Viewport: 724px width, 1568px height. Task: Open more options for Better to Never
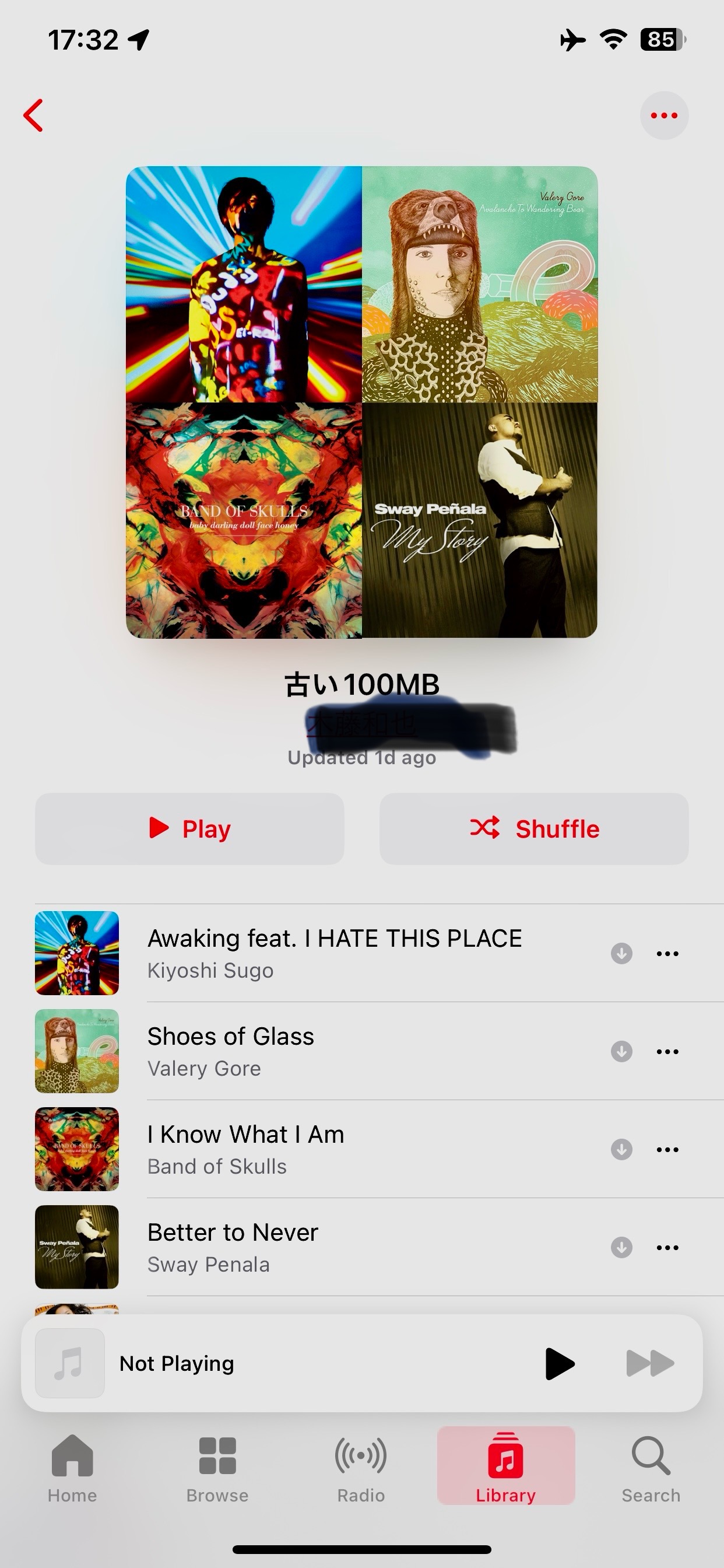[667, 1247]
